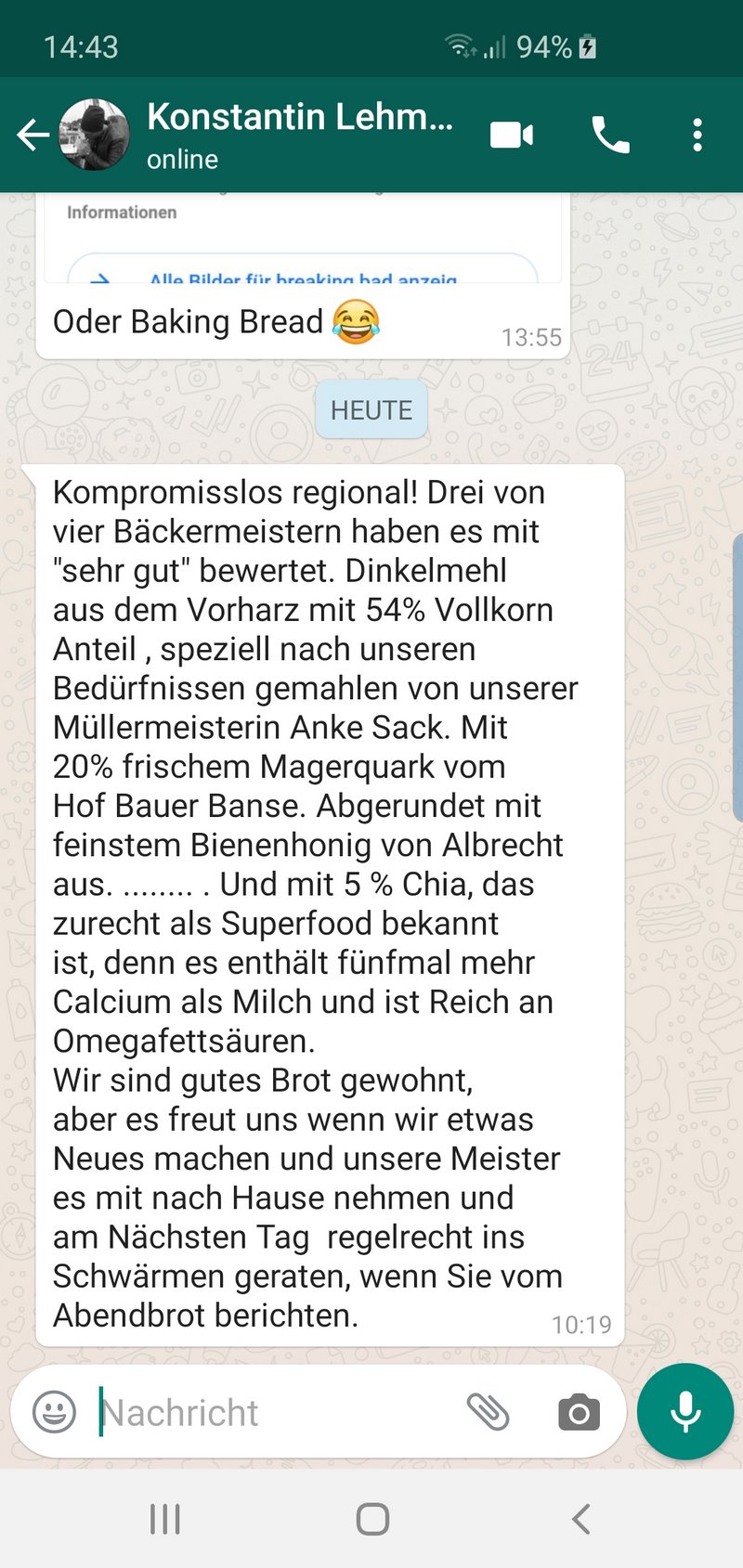Open the emoji picker
This screenshot has width=743, height=1568.
[x=55, y=1412]
